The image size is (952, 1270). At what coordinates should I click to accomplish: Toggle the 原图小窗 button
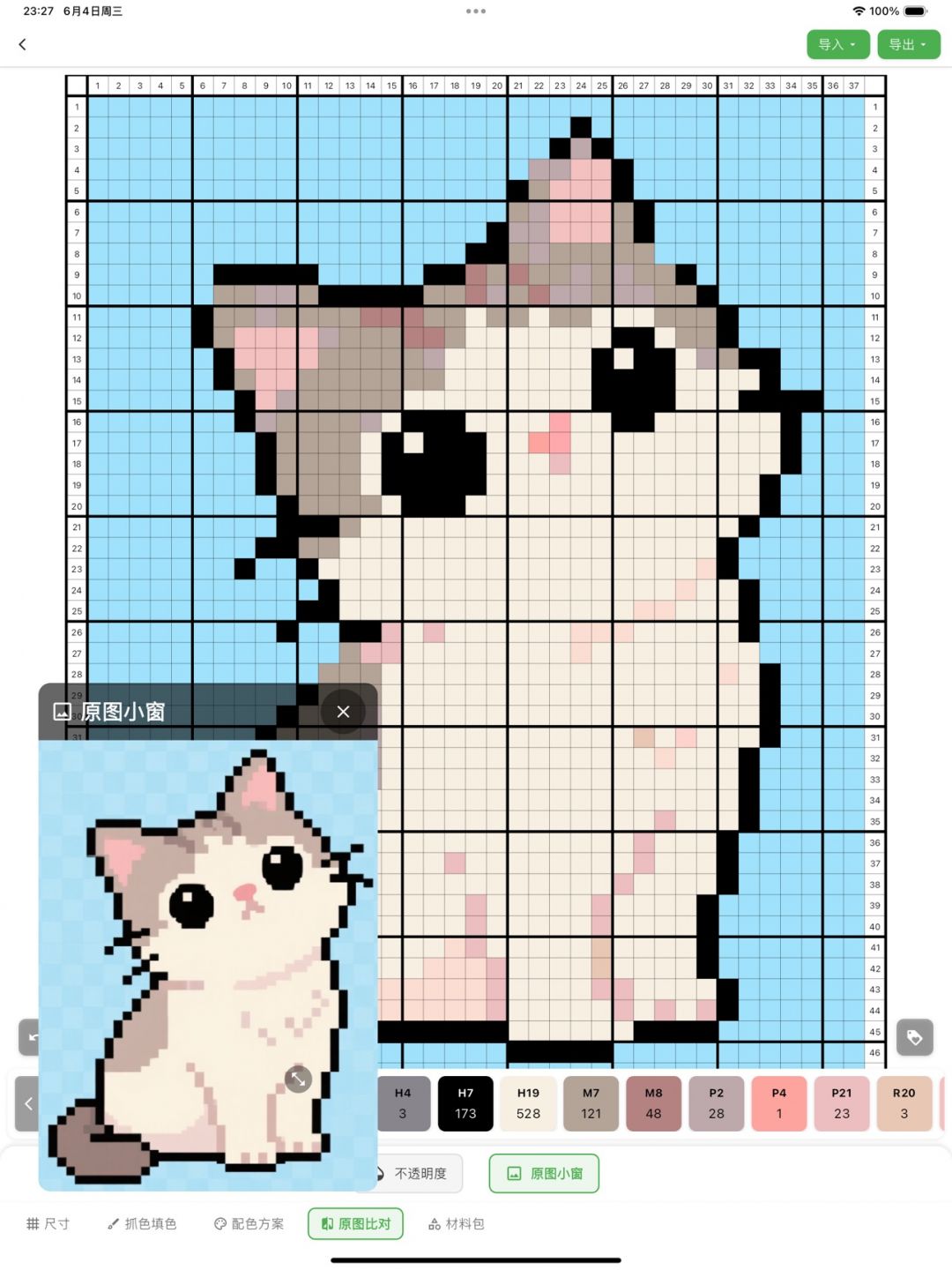click(544, 1174)
